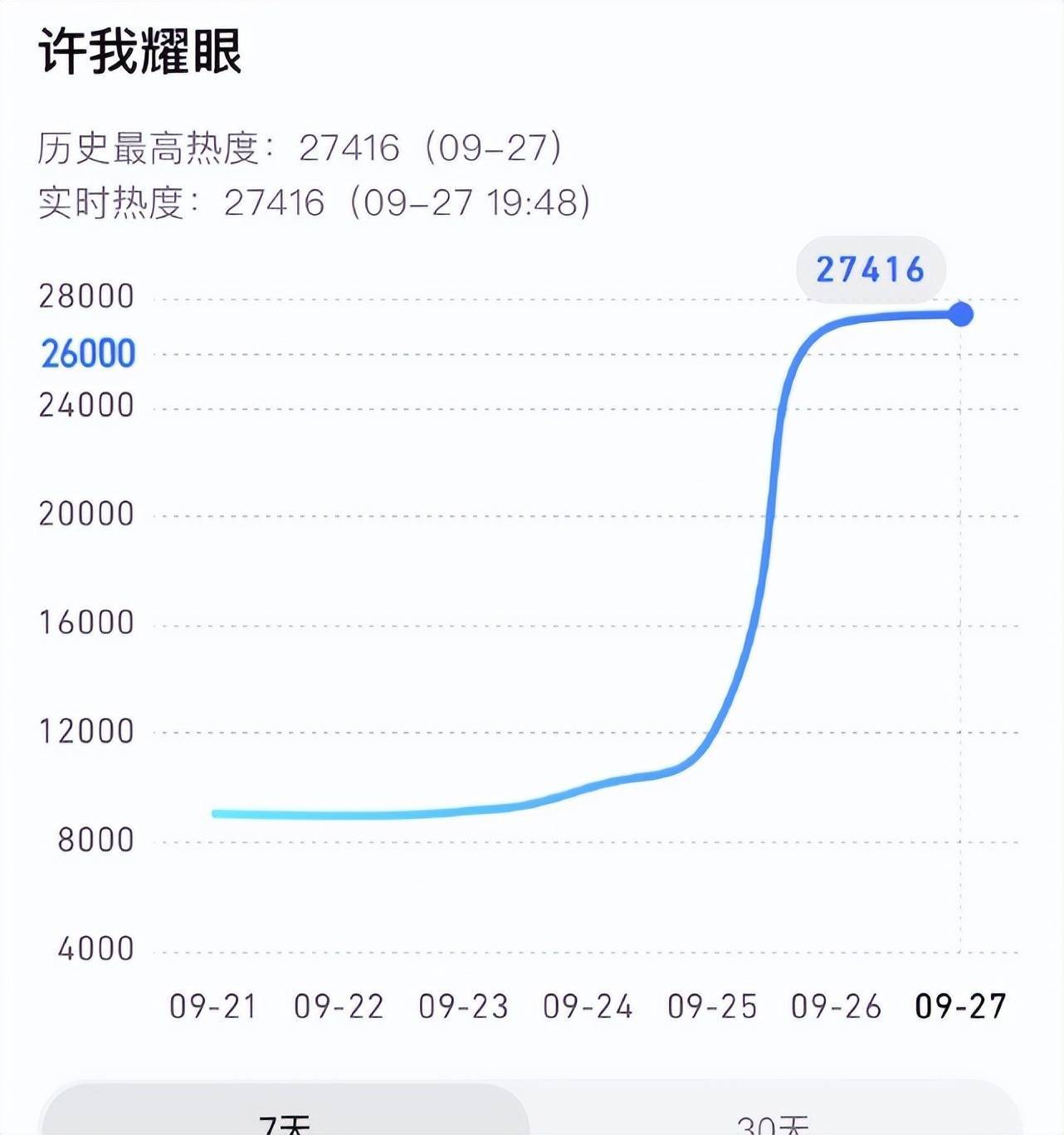Select the 7天 range tab
Screen dimensions: 1064x1135
[x=285, y=1122]
